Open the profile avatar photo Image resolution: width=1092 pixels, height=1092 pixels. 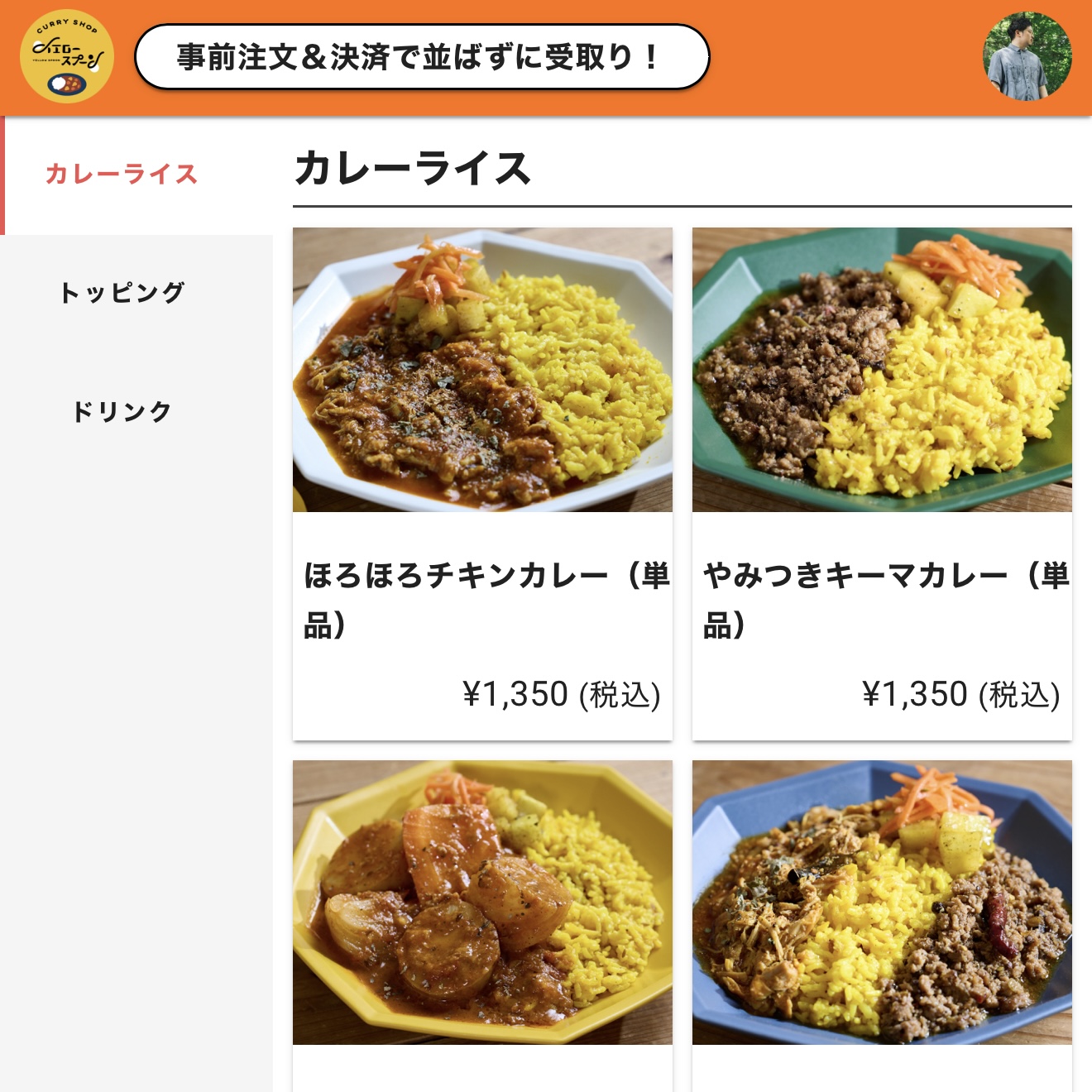click(x=1027, y=56)
